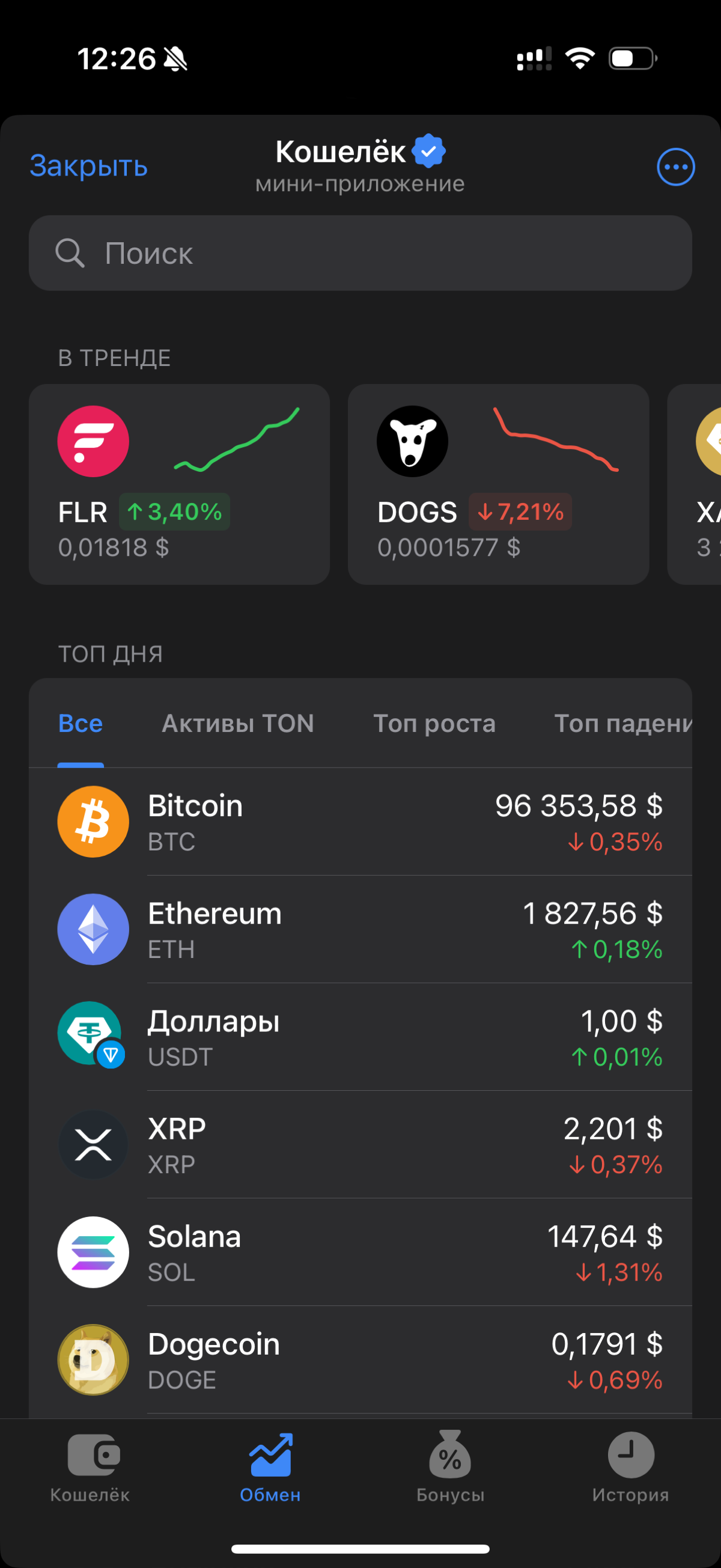Click the XRP logo icon

coord(93,1143)
